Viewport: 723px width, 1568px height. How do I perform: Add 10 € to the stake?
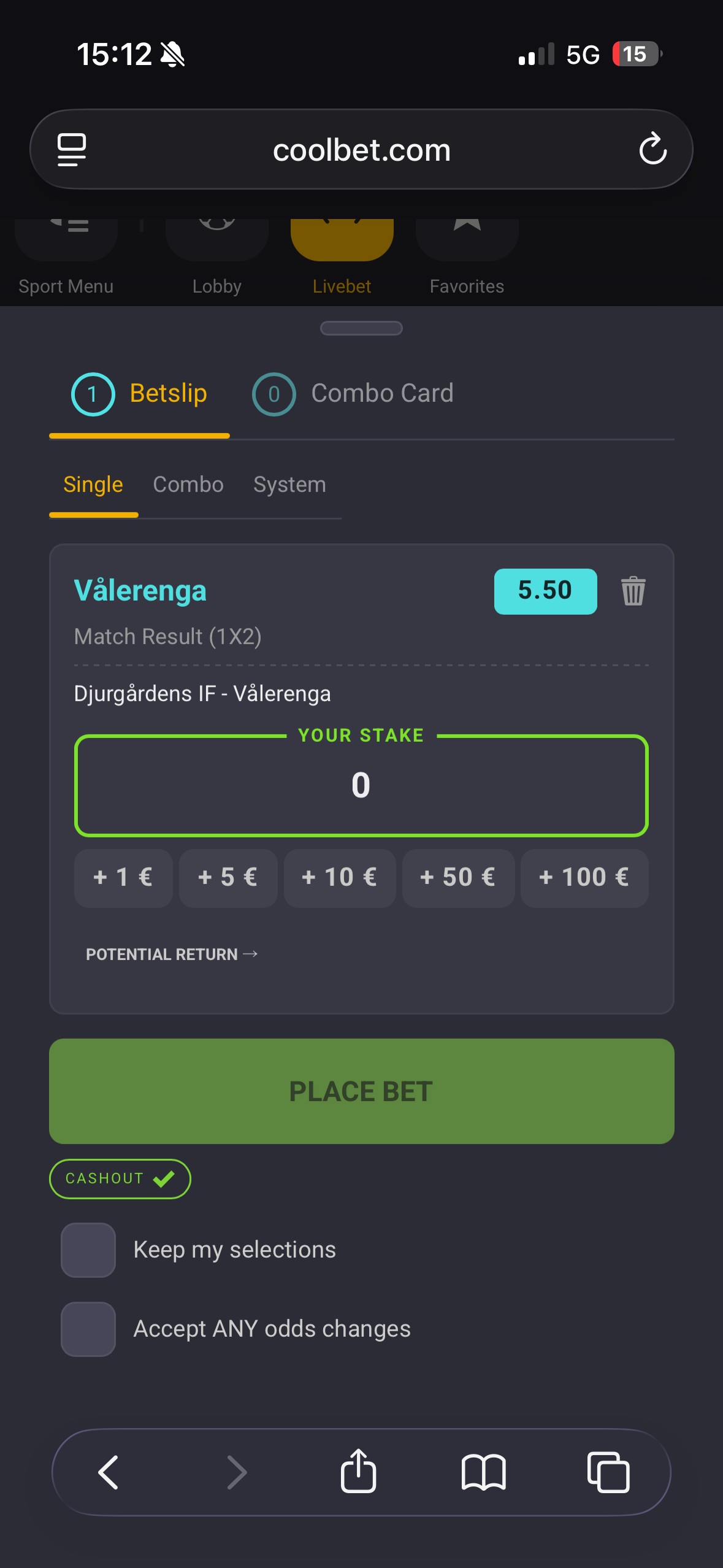[340, 878]
